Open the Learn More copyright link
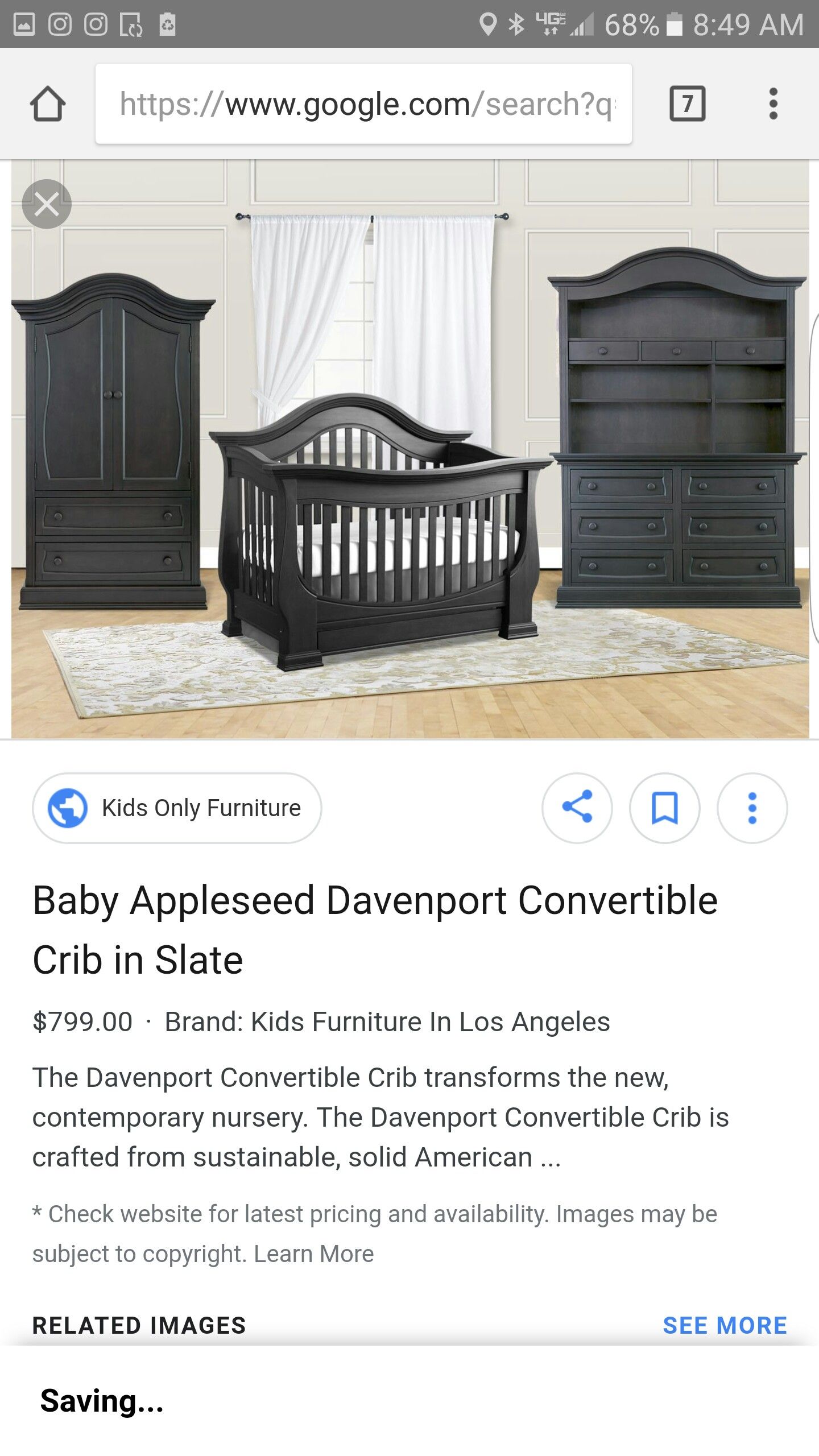Screen dimensions: 819x1456 coord(314,1254)
